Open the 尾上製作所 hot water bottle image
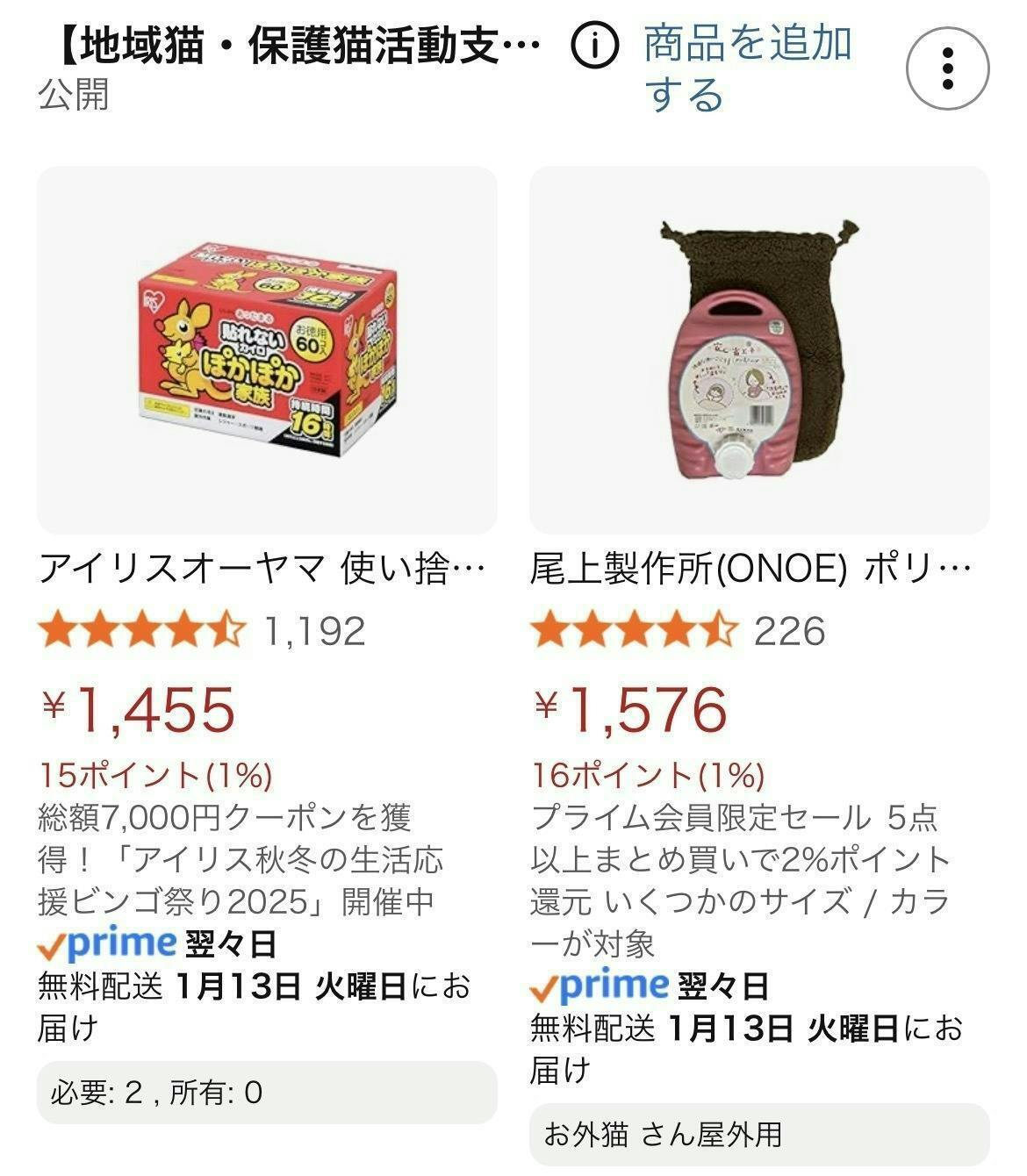Image resolution: width=1027 pixels, height=1176 pixels. pos(759,350)
